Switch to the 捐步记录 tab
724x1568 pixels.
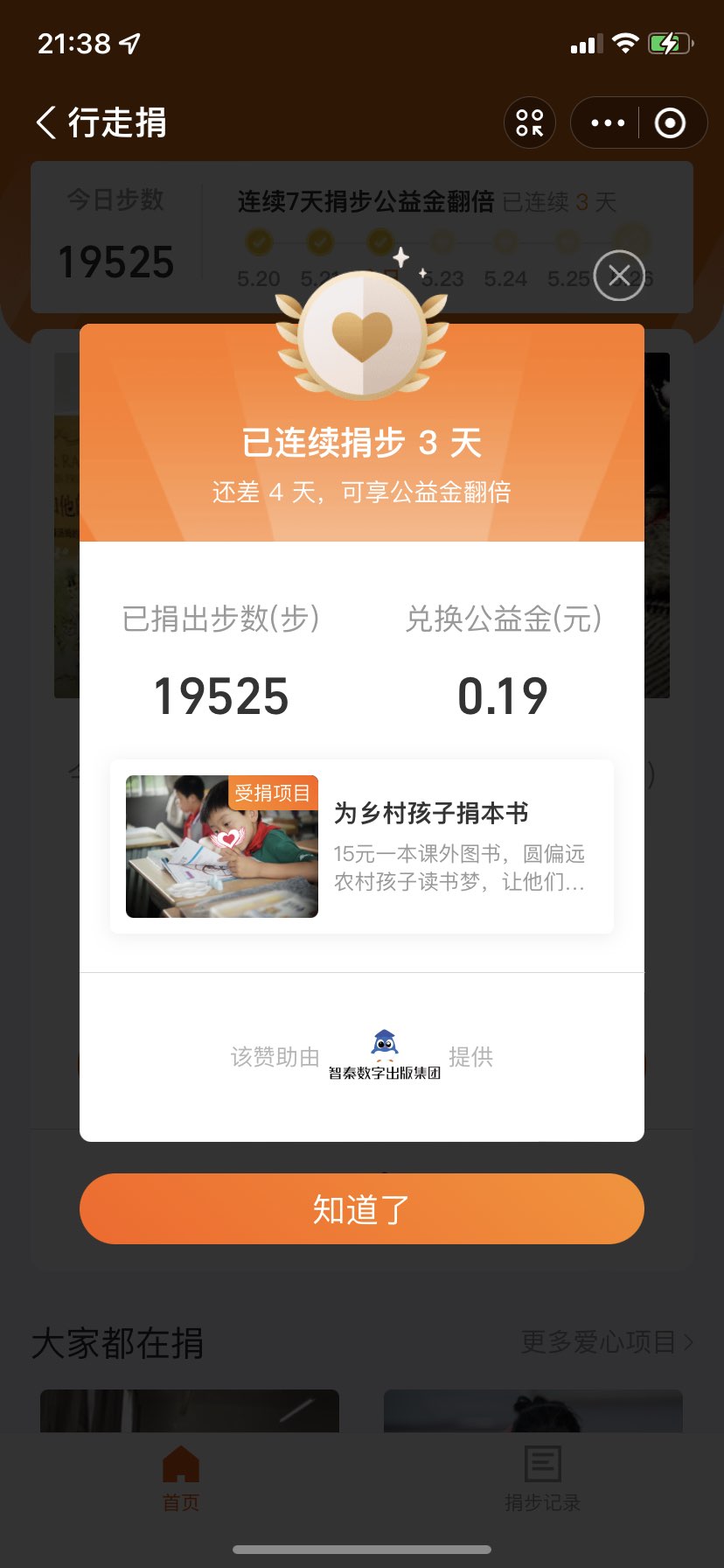coord(542,1479)
